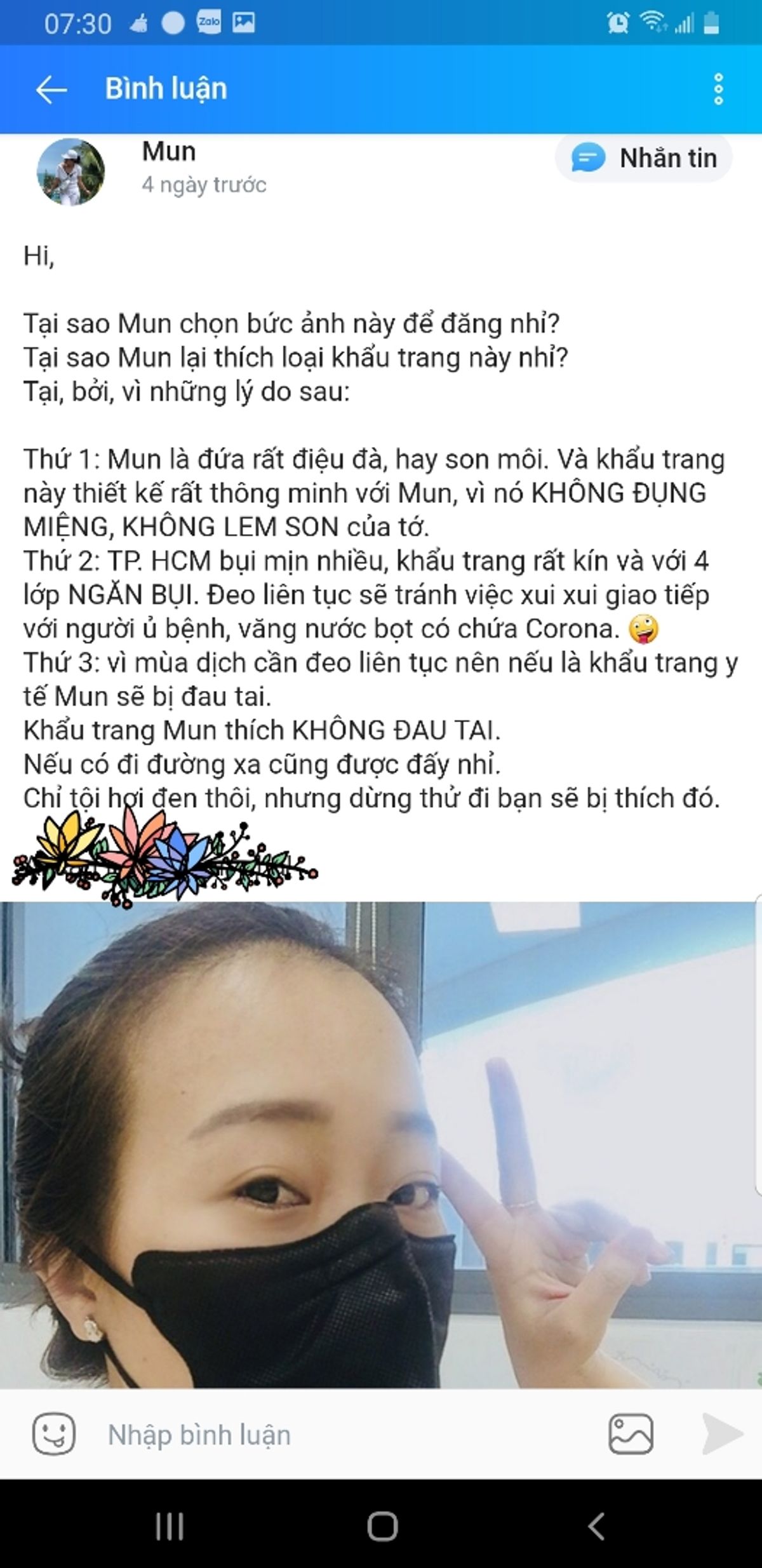Open the posted selfie photo full screen
This screenshot has height=1568, width=762.
(x=381, y=1143)
